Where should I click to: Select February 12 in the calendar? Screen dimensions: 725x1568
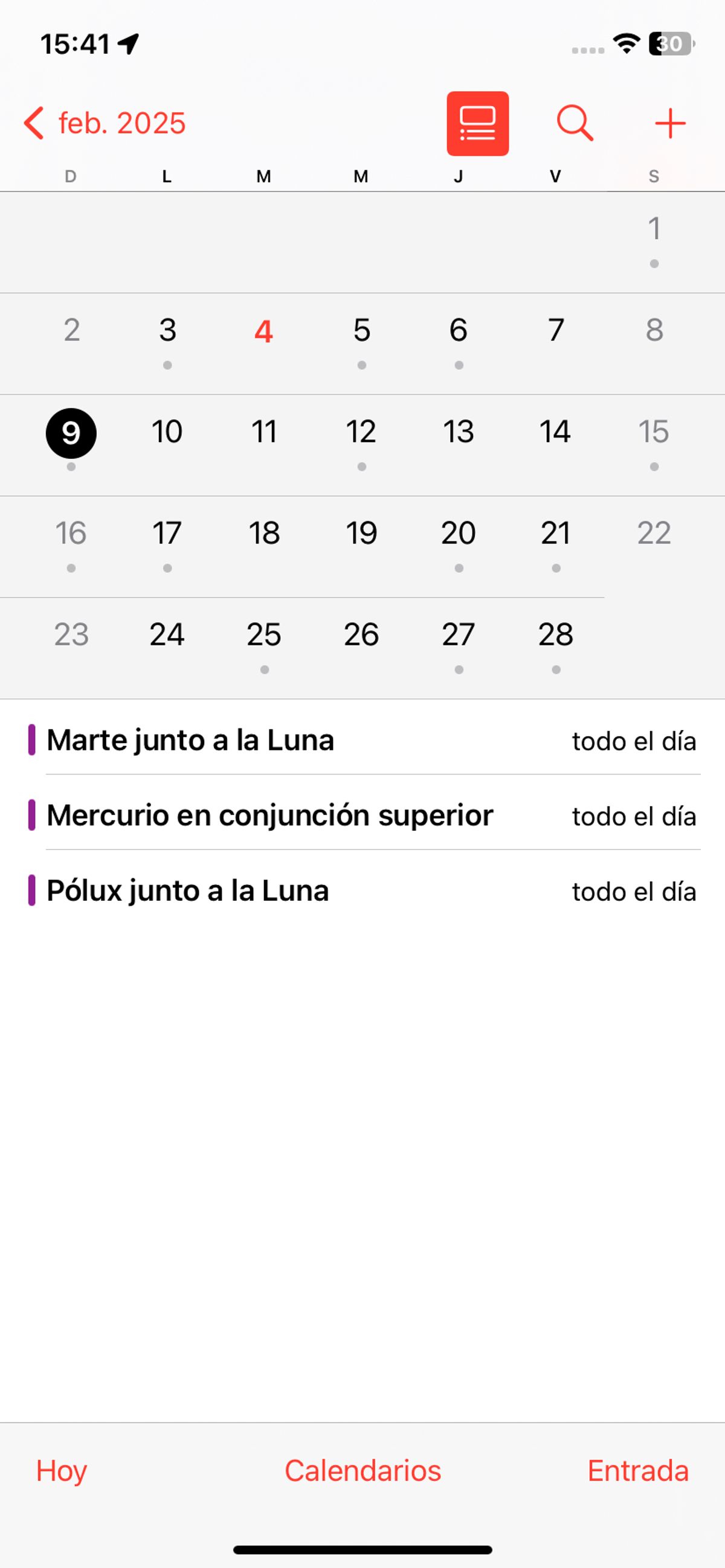click(x=361, y=433)
